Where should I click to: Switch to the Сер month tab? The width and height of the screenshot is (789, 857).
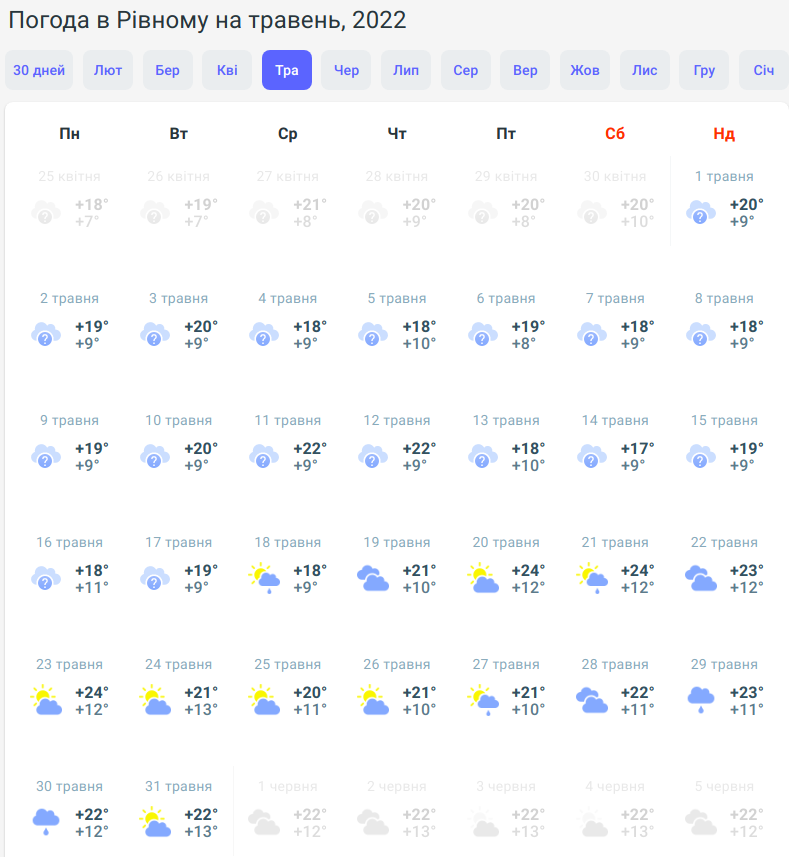pos(466,70)
